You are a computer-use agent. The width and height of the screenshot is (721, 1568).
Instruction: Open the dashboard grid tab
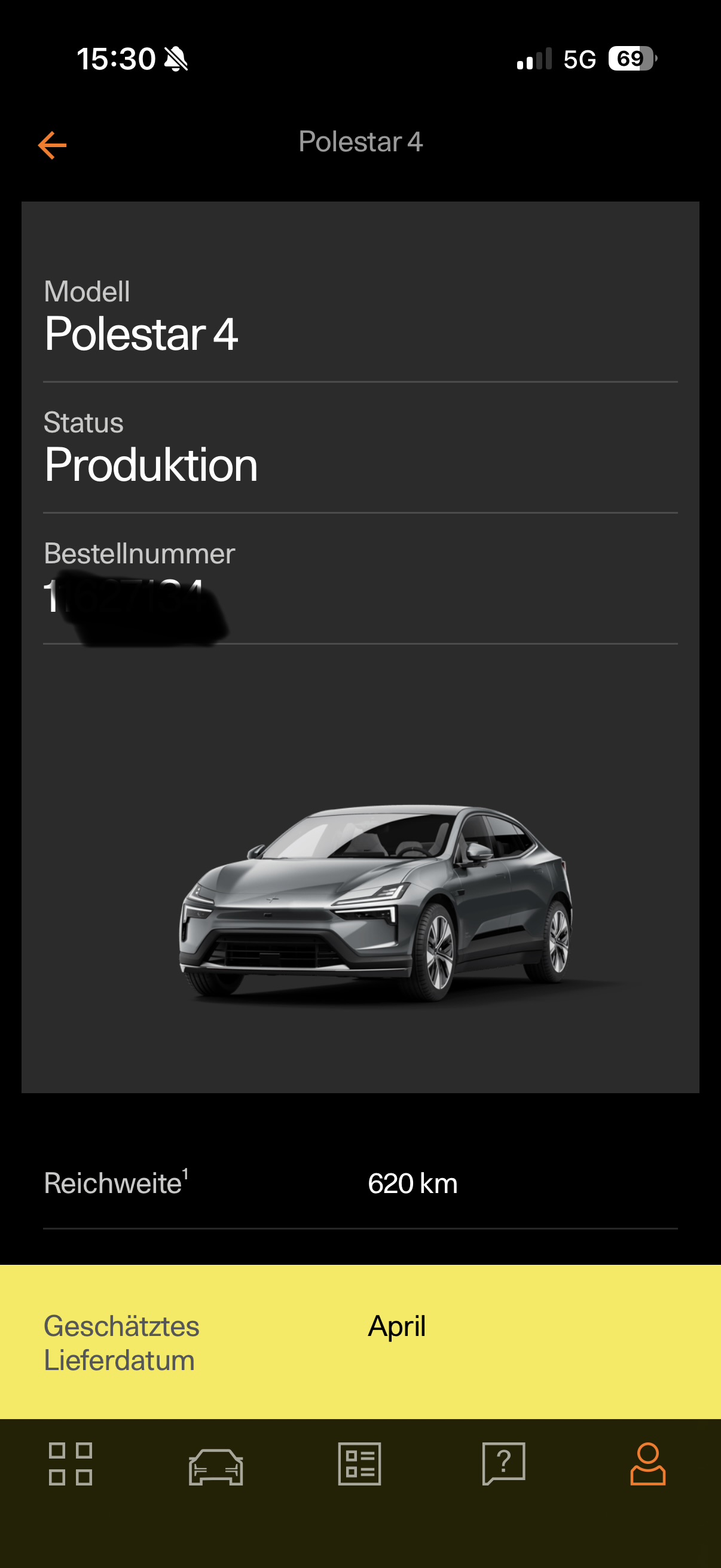coord(71,1464)
